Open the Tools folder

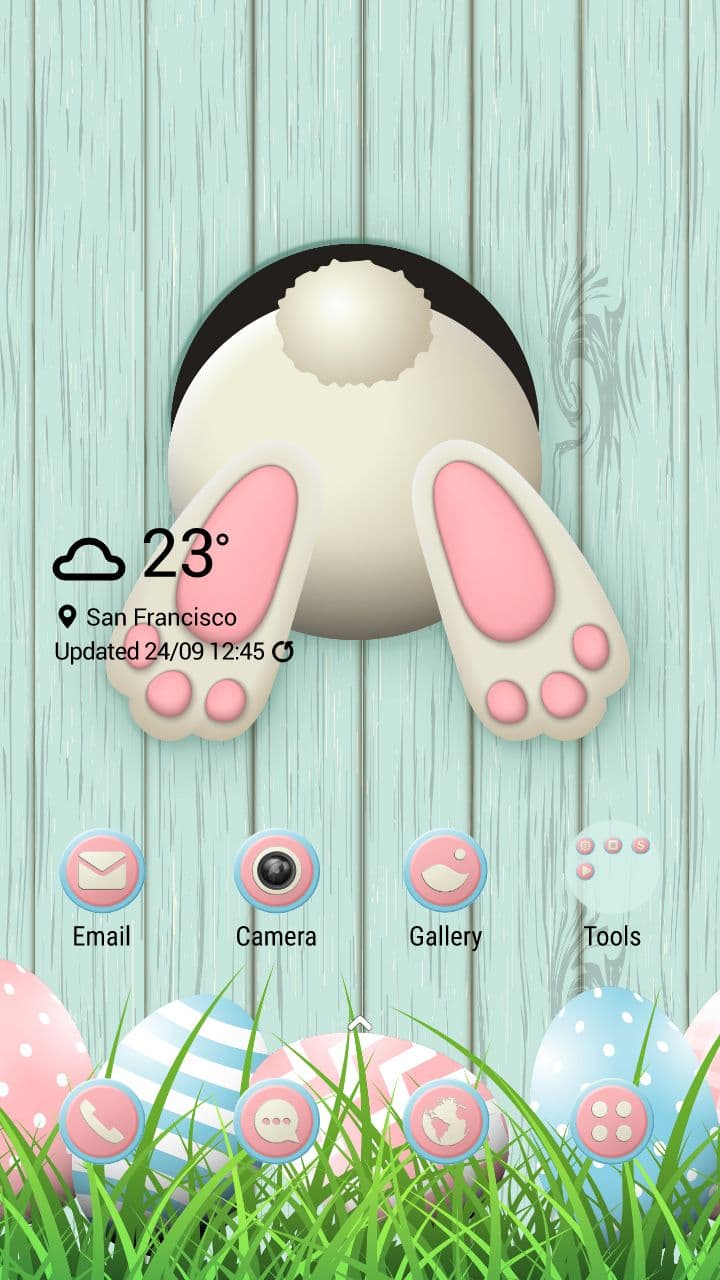(612, 866)
